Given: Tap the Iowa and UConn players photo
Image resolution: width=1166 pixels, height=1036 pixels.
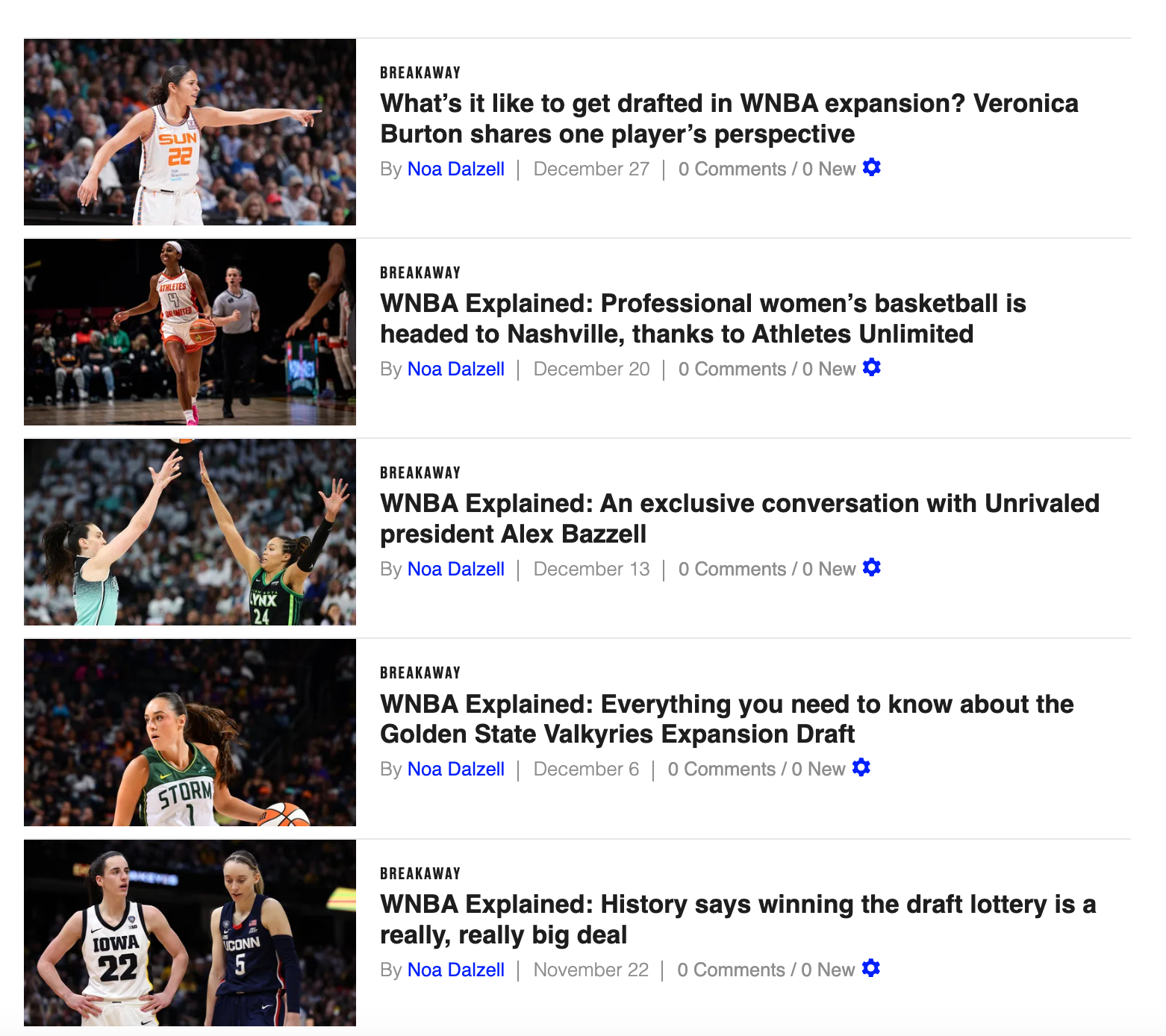Looking at the screenshot, I should point(190,933).
